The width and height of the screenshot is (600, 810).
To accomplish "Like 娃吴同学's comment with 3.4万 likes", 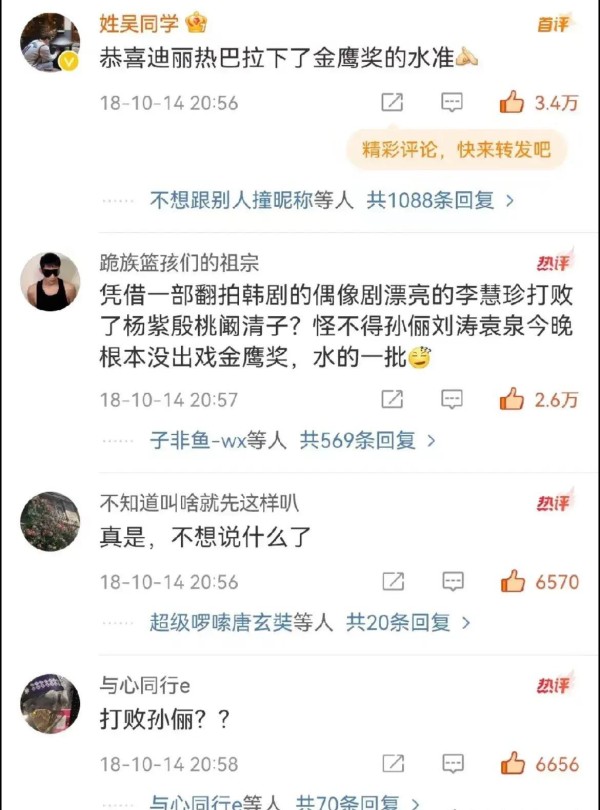I will click(x=513, y=102).
